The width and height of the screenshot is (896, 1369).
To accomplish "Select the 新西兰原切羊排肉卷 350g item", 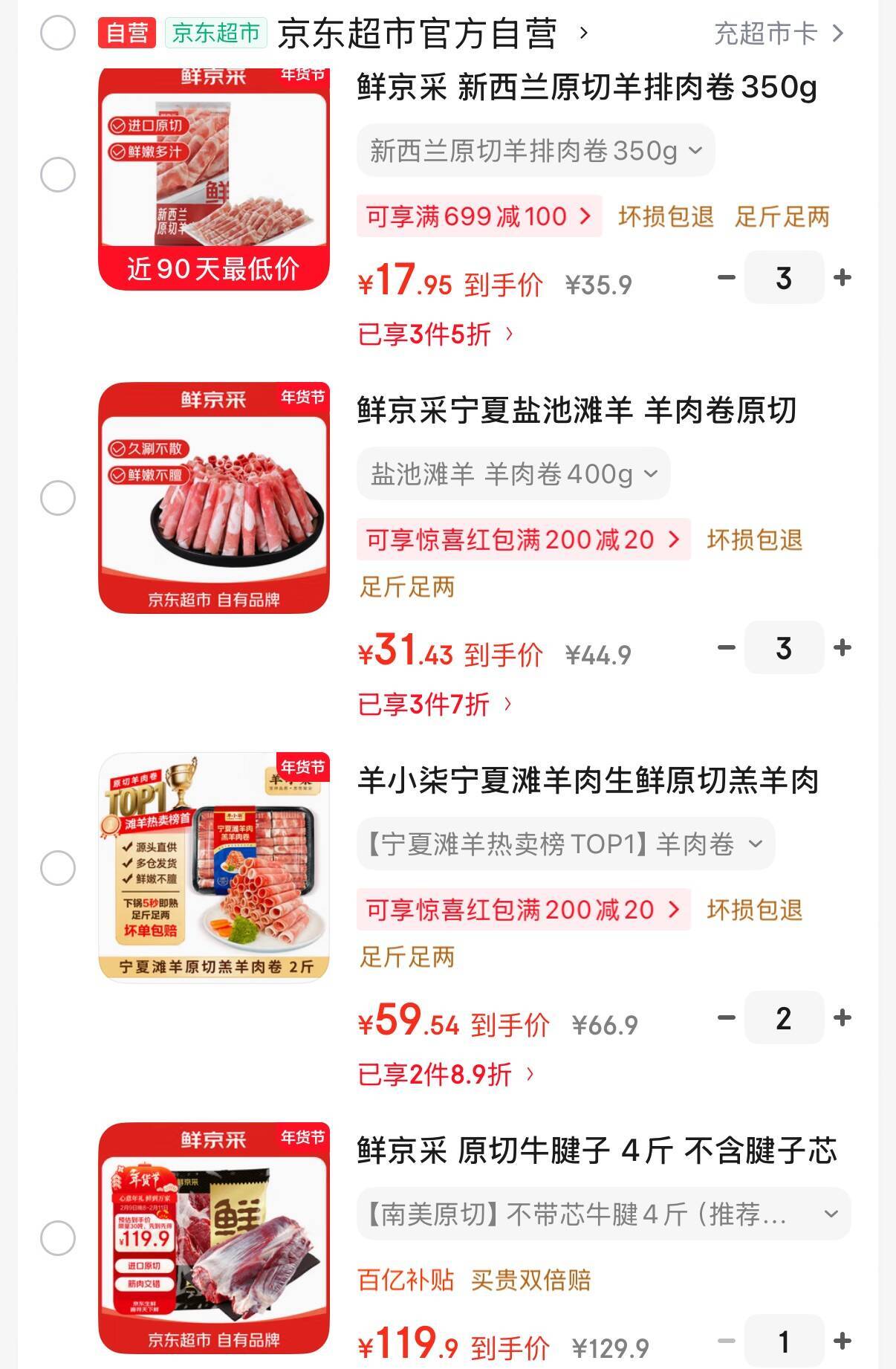I will 58,175.
